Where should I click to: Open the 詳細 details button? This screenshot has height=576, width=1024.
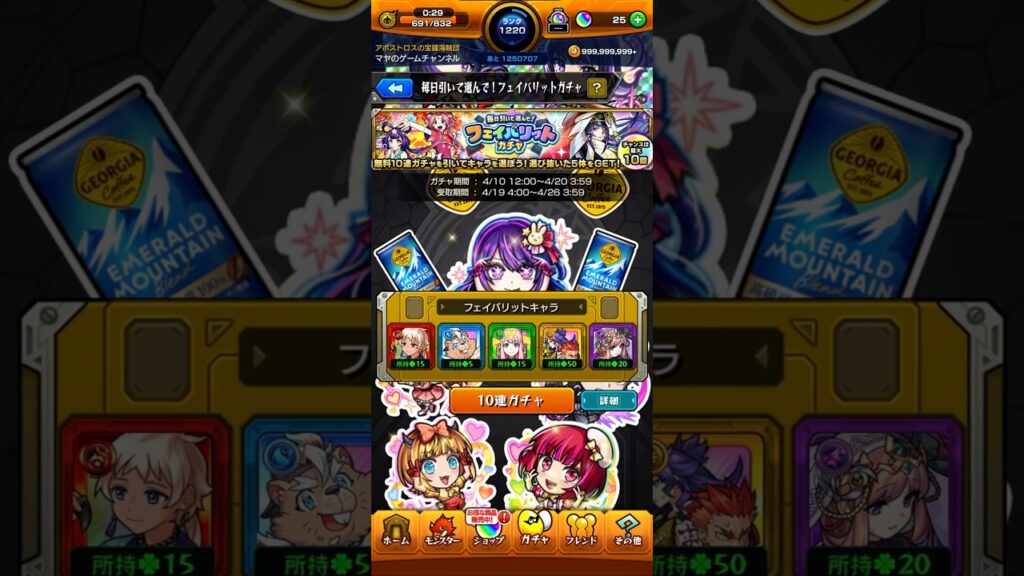point(608,400)
